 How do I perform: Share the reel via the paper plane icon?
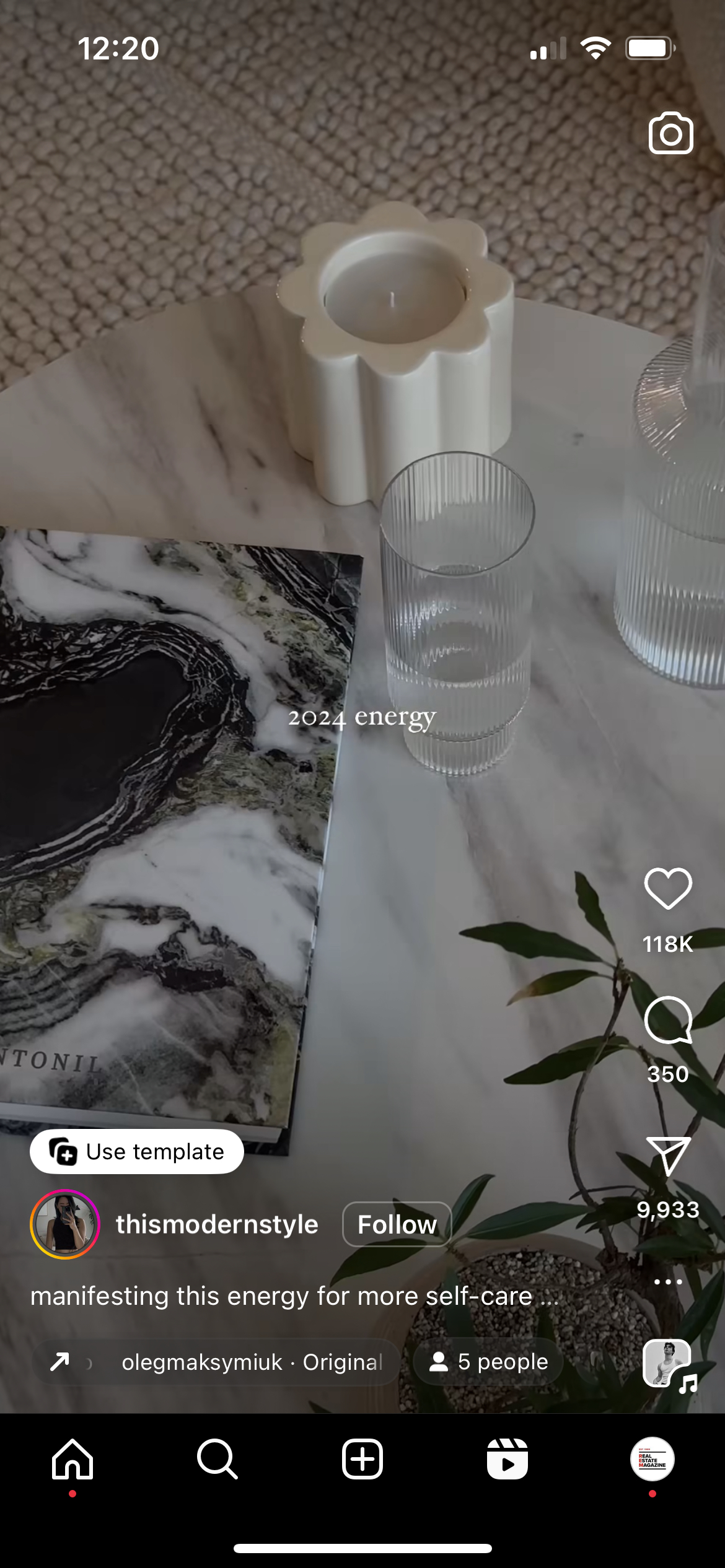[668, 1156]
